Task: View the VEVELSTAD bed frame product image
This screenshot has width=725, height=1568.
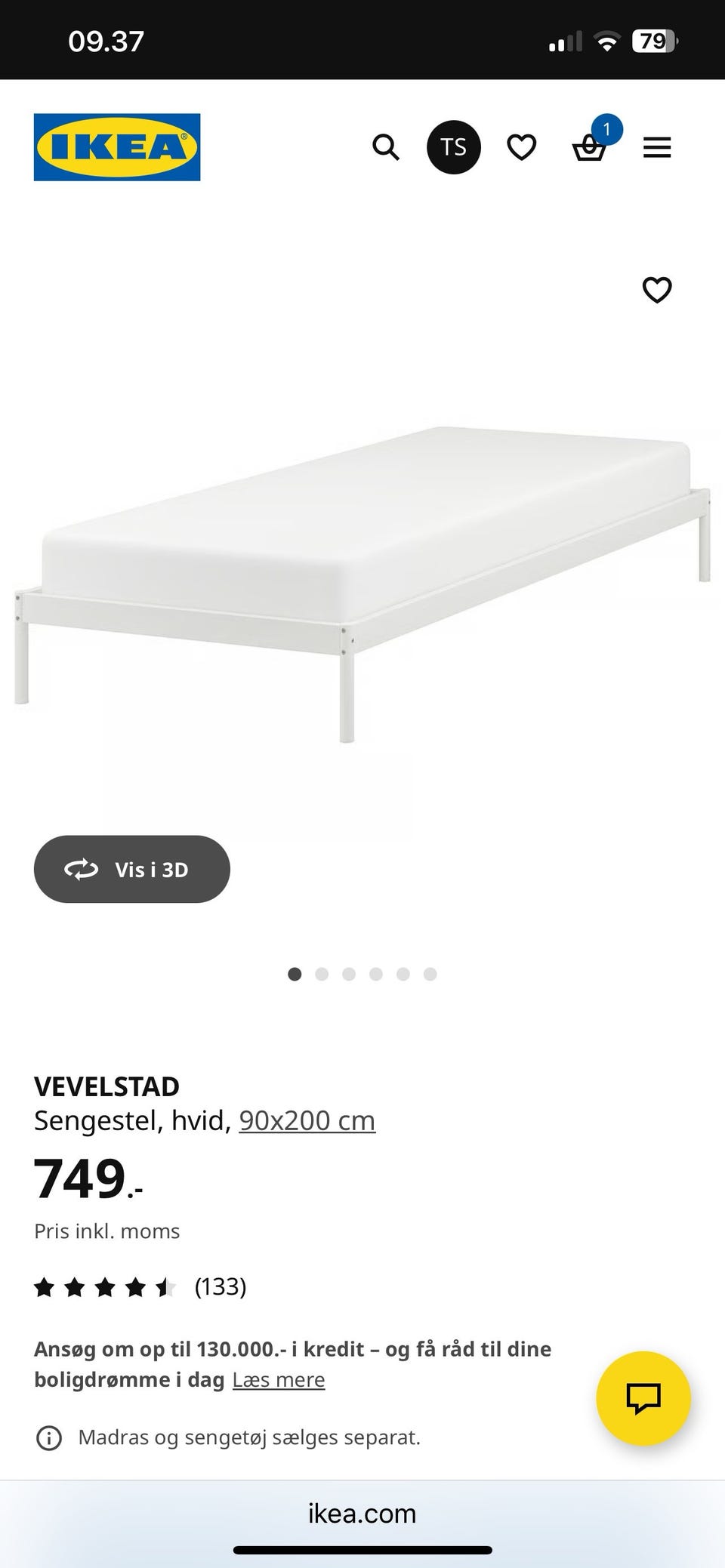Action: click(362, 574)
